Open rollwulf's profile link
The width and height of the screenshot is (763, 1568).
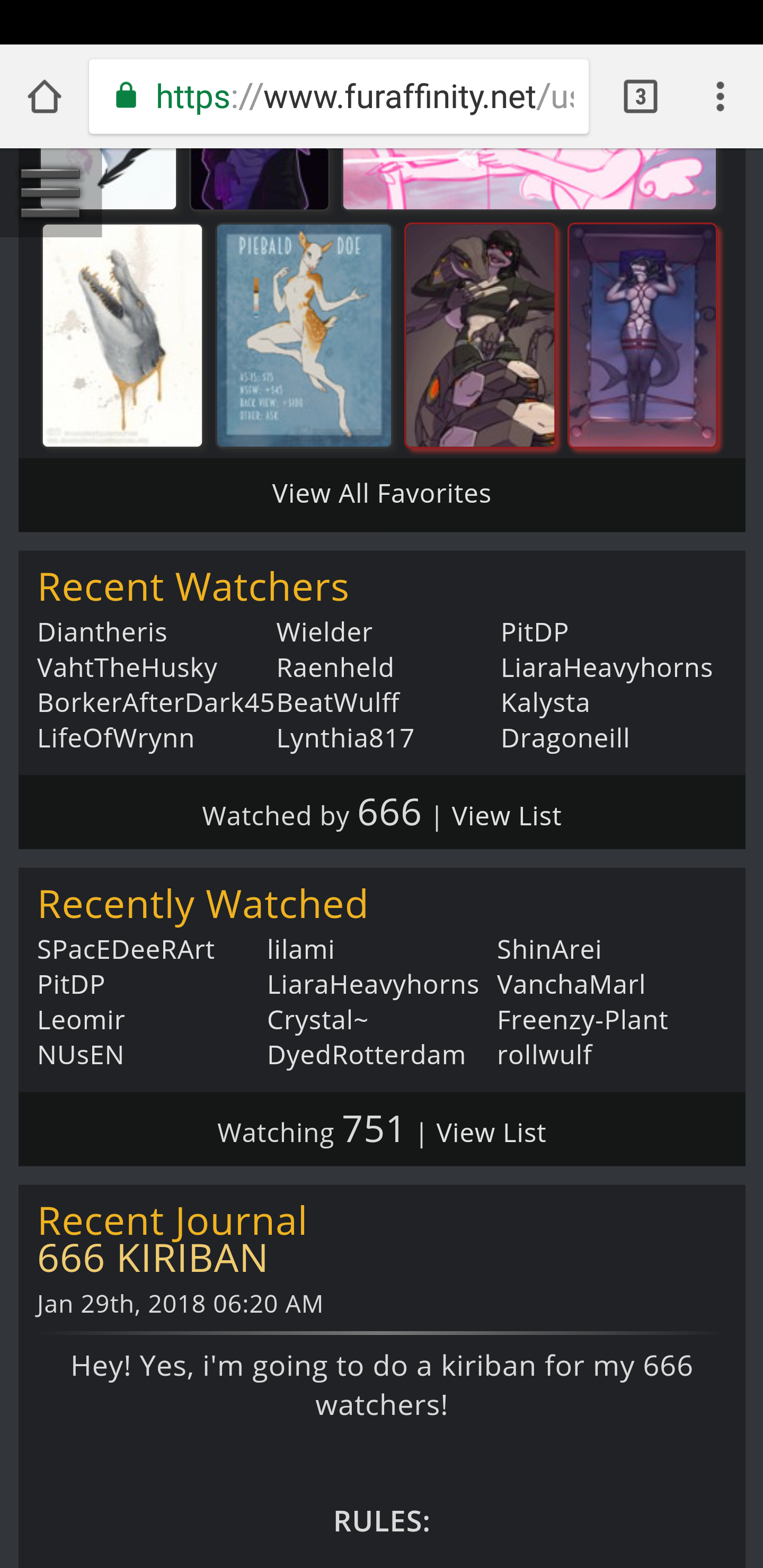[544, 1055]
